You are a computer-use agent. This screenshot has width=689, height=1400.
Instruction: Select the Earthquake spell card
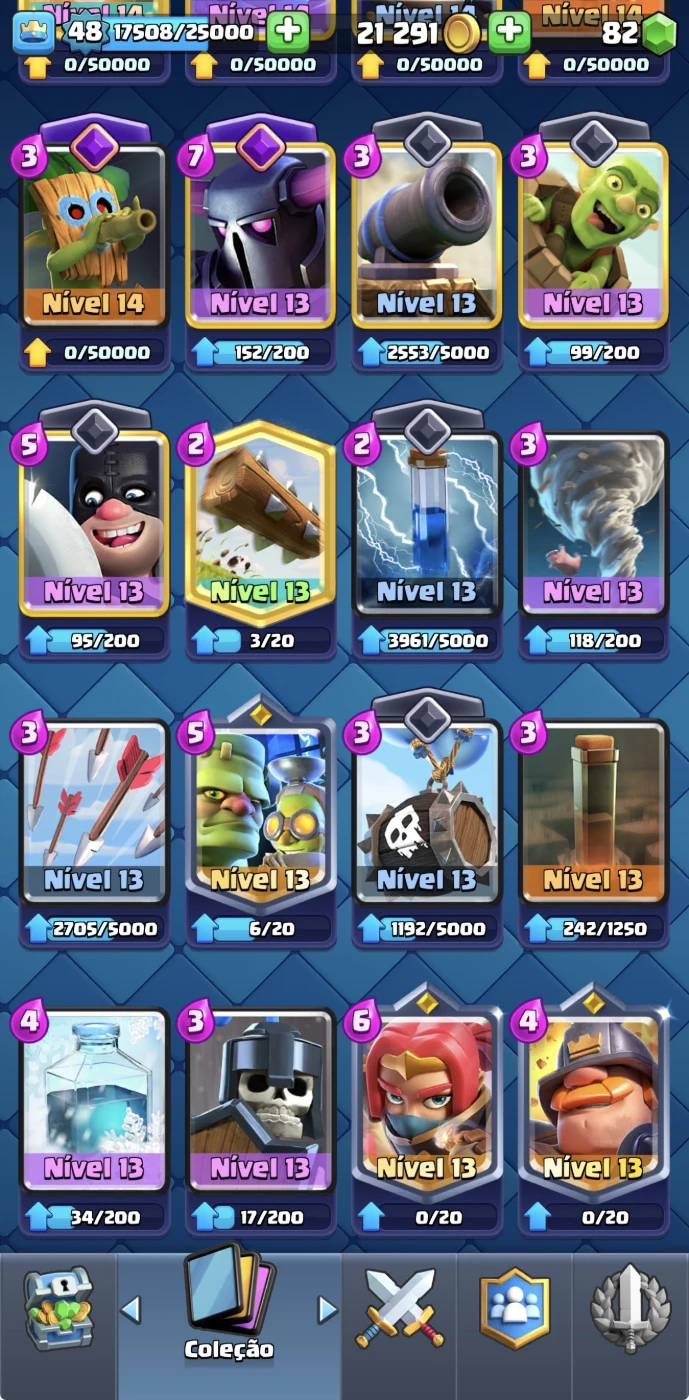[x=593, y=810]
